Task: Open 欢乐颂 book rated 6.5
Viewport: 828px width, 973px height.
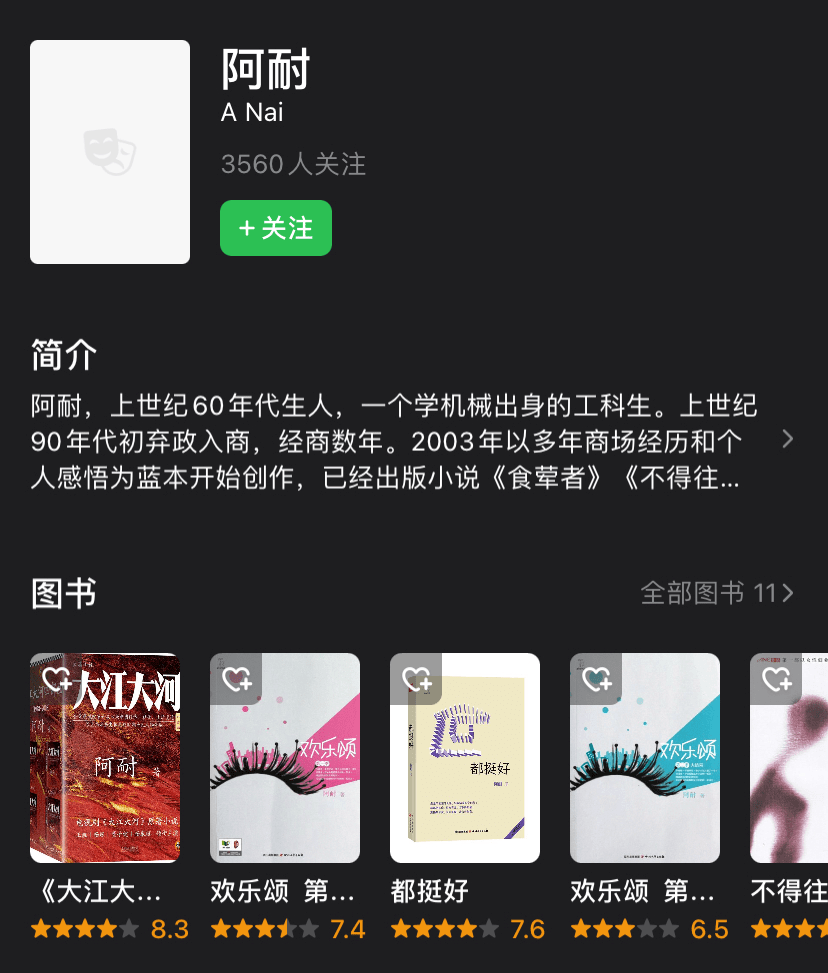Action: click(x=645, y=770)
